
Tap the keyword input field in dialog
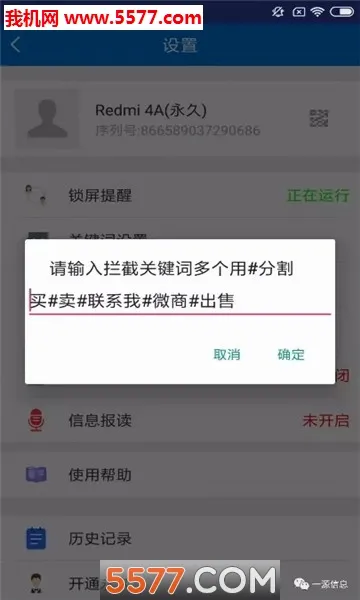(180, 302)
